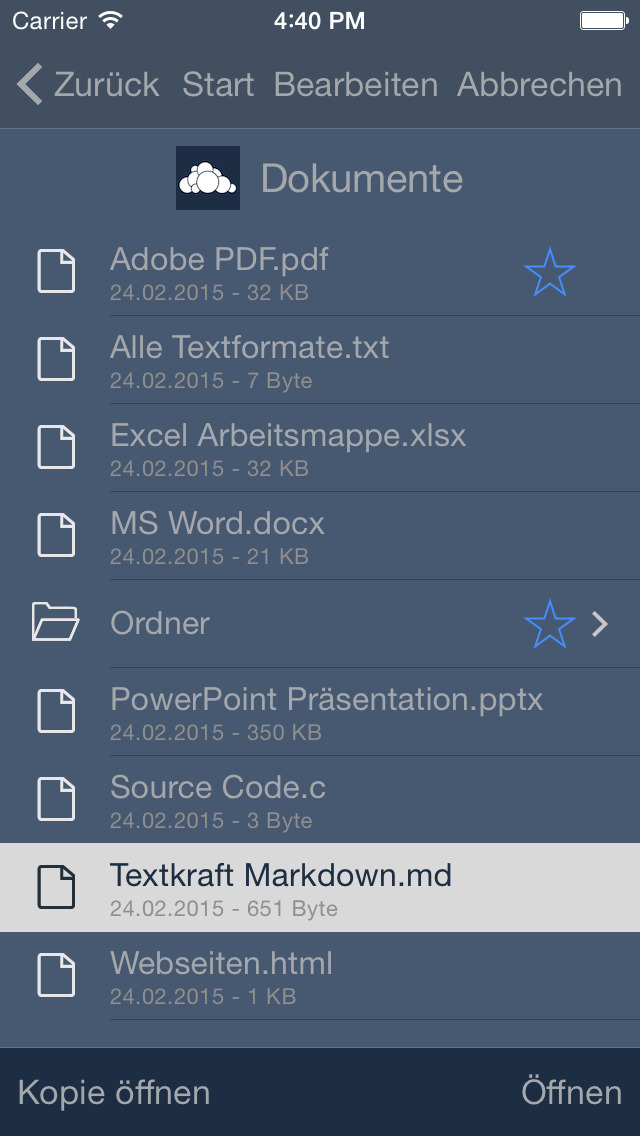The image size is (640, 1136).
Task: Select PowerPoint Präsentation.pptx
Action: coord(320,712)
